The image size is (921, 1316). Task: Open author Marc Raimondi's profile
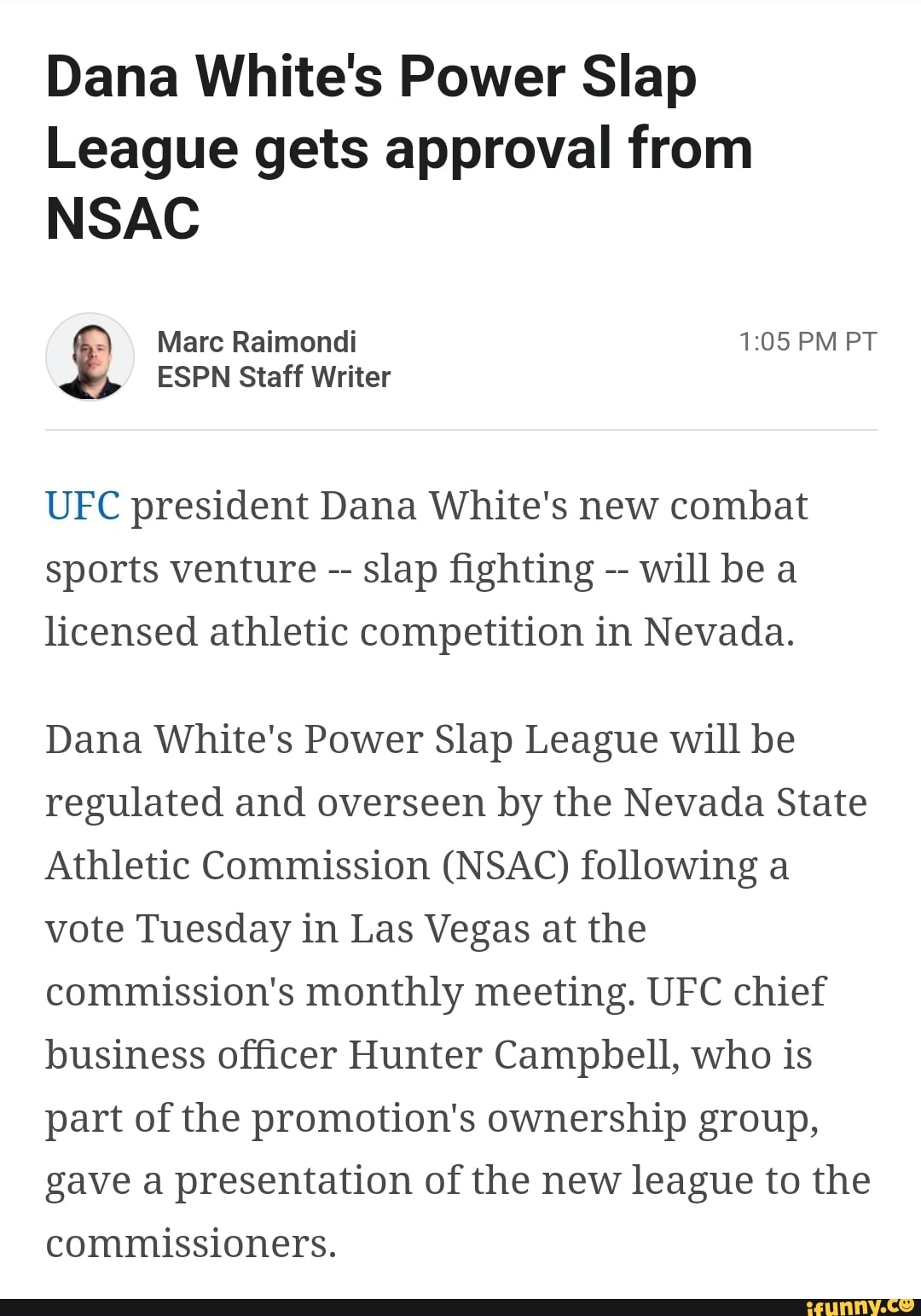pyautogui.click(x=256, y=342)
